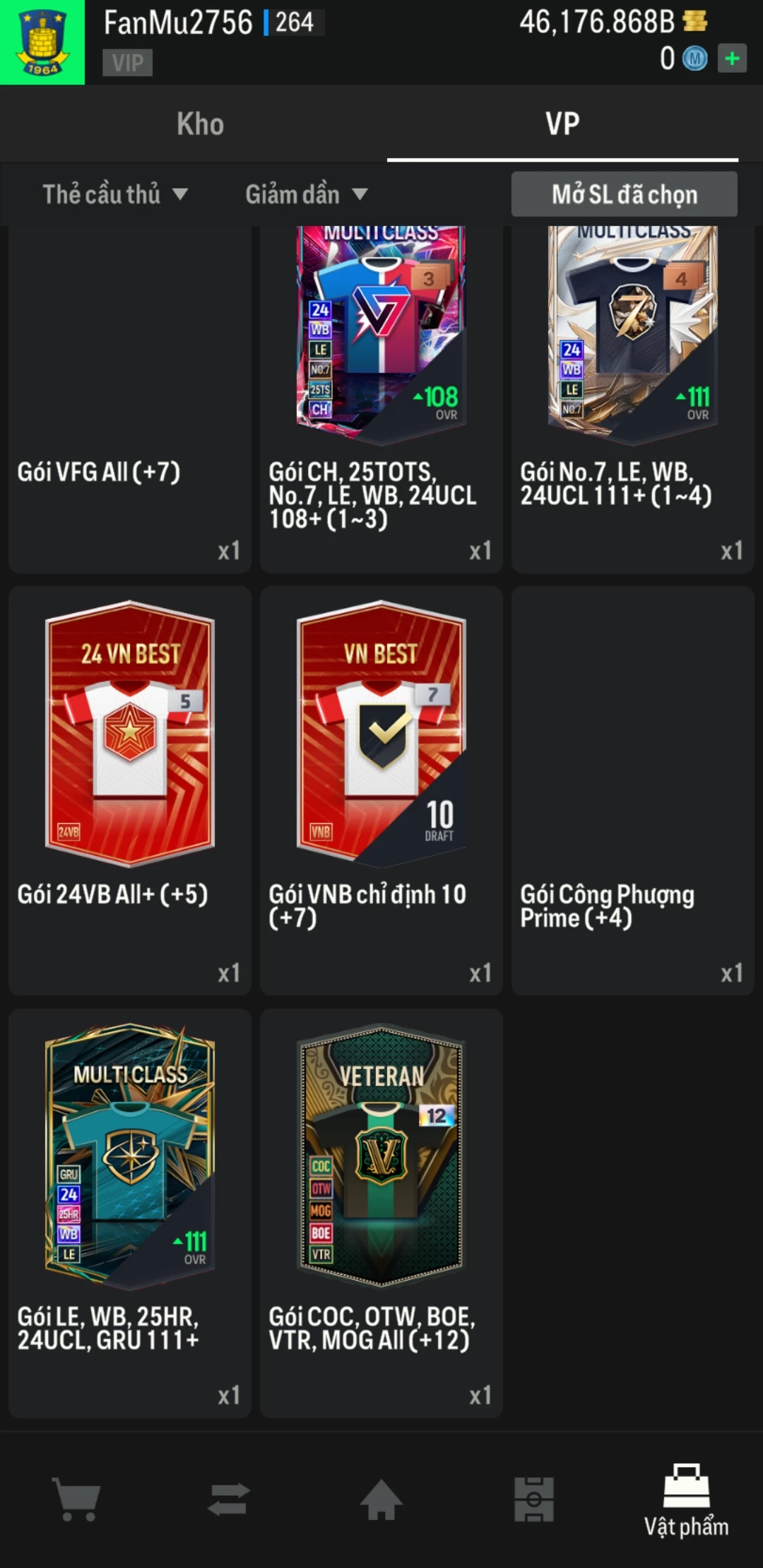Select the VP tab

click(x=562, y=124)
